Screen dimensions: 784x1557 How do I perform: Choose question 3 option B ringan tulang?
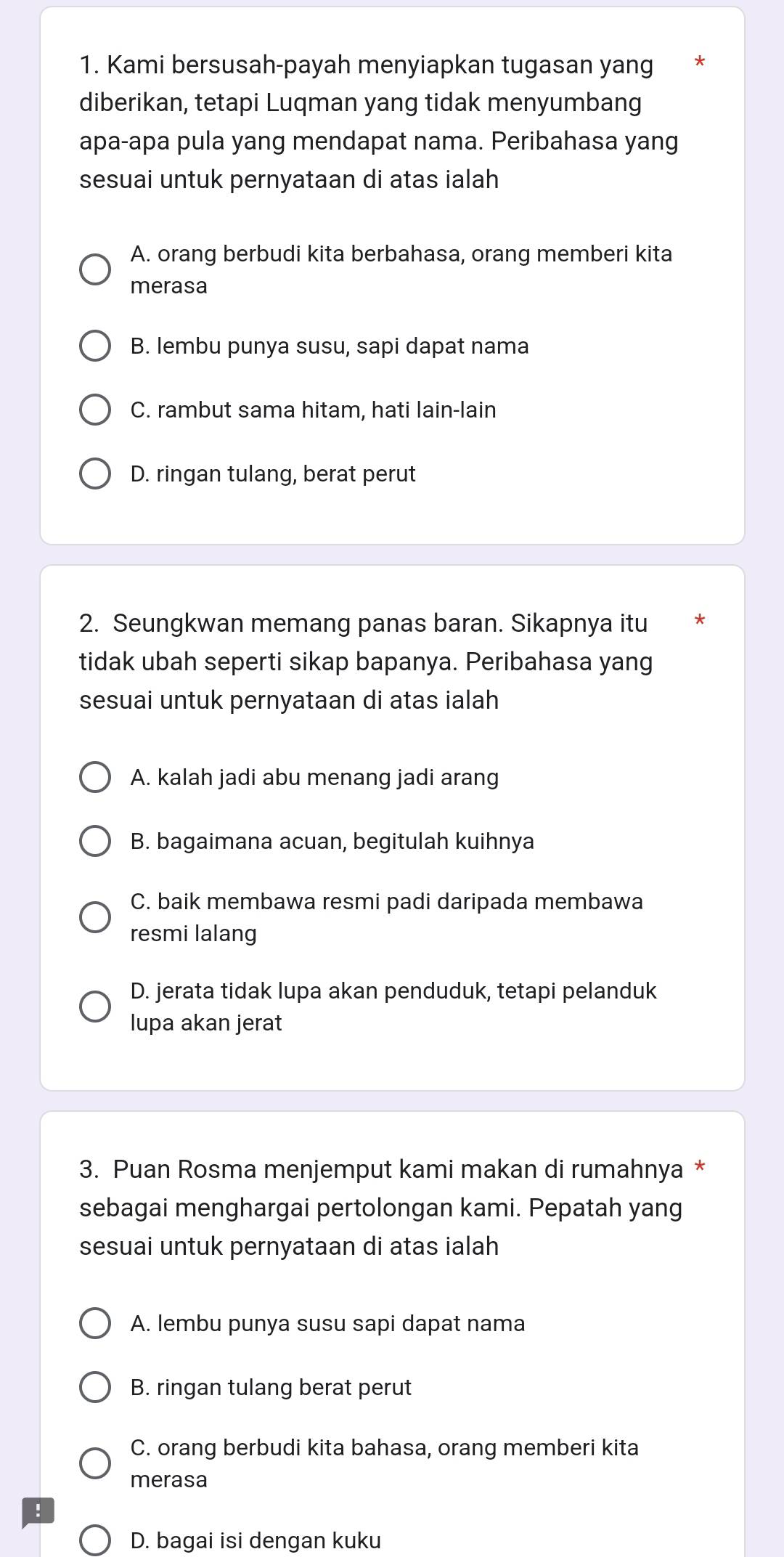pyautogui.click(x=95, y=1388)
